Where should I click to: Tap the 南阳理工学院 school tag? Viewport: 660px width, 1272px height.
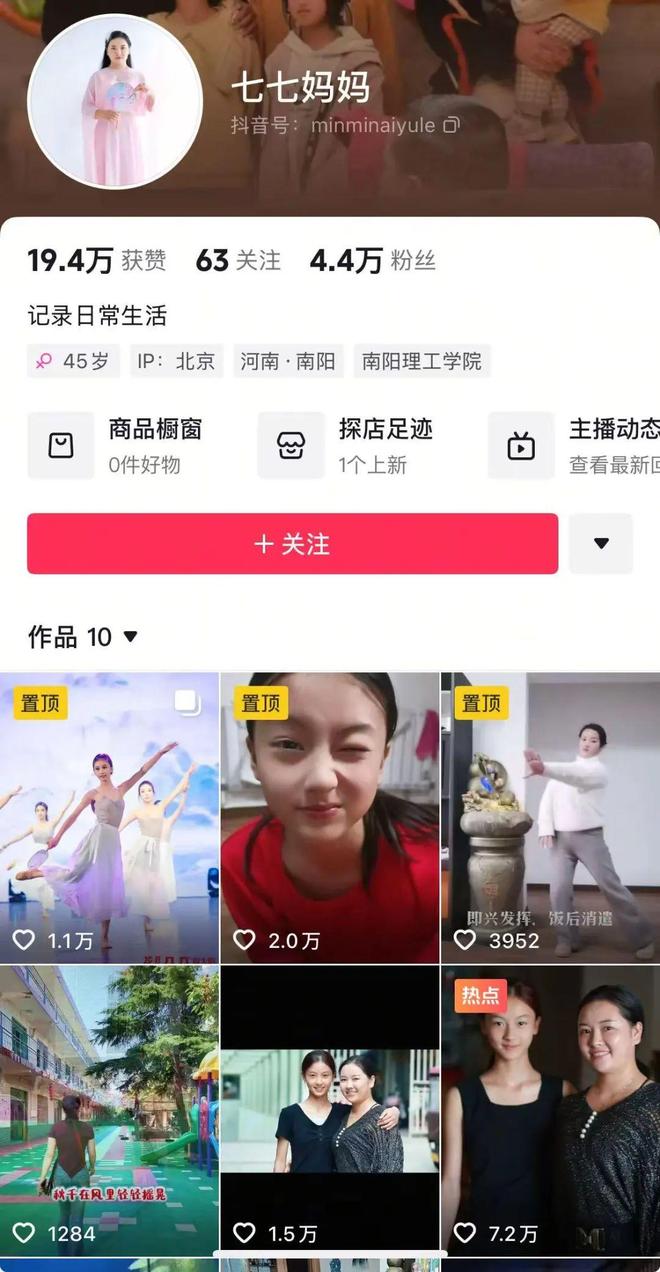tap(421, 361)
